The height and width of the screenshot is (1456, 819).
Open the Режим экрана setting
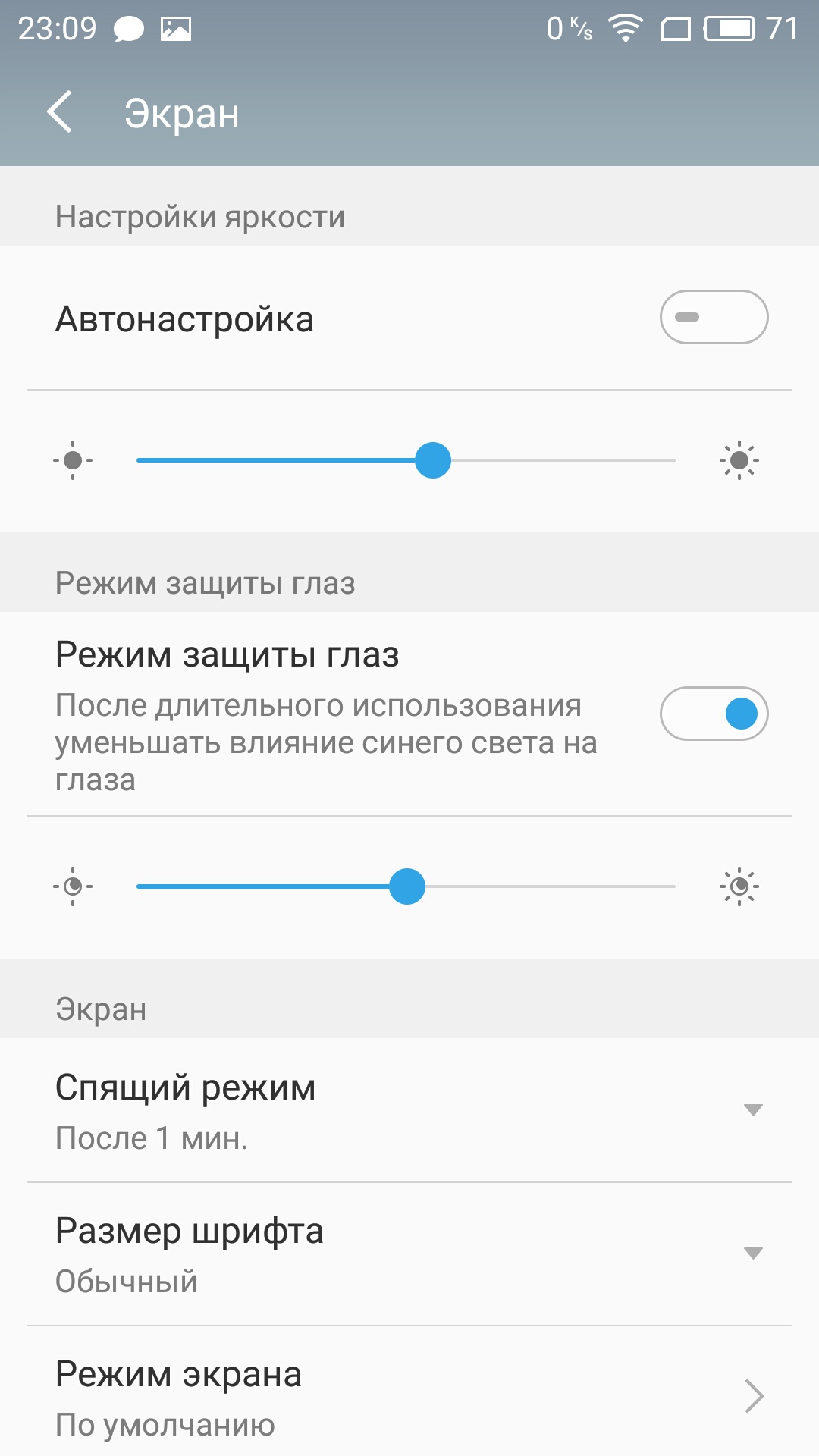(x=409, y=1395)
